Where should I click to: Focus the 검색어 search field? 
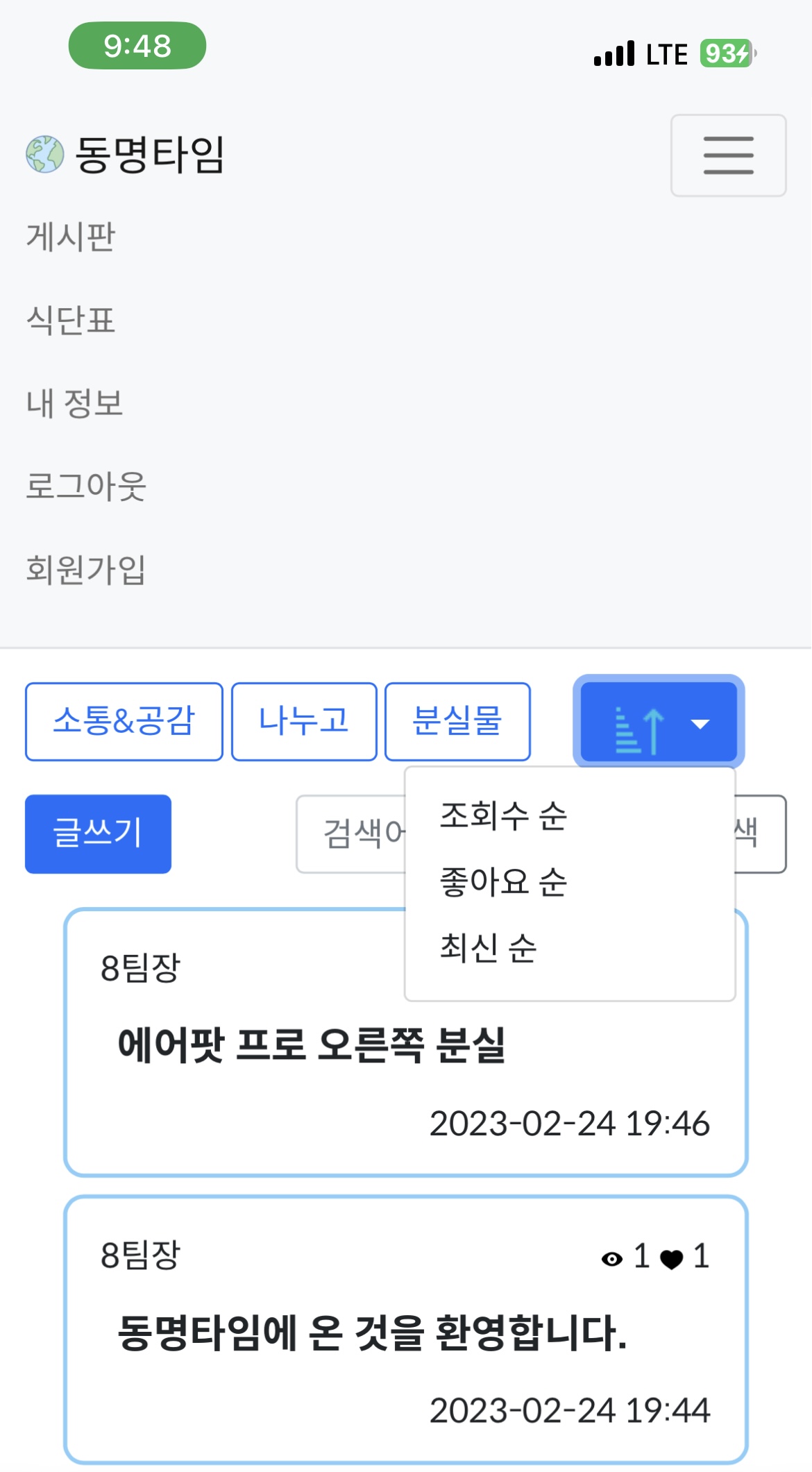tap(351, 834)
